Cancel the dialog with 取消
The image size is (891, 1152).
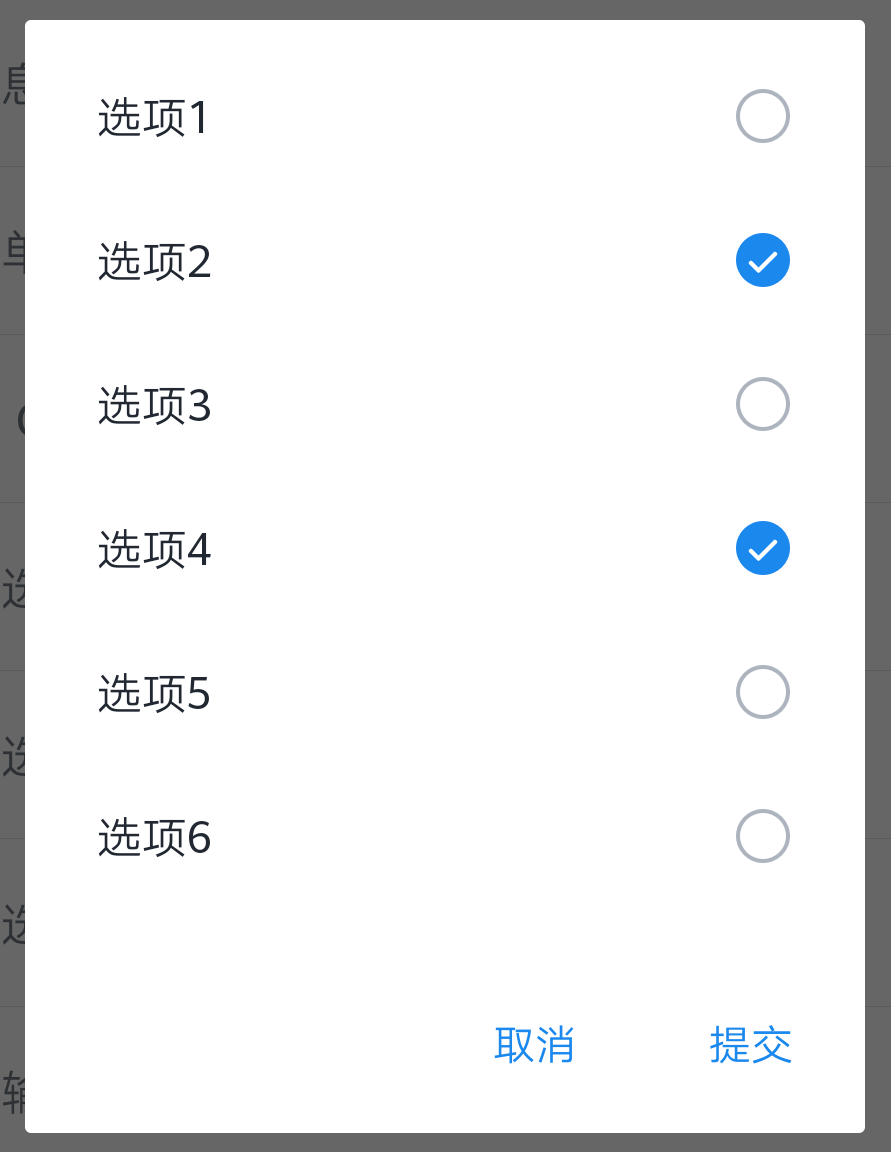click(x=534, y=1045)
